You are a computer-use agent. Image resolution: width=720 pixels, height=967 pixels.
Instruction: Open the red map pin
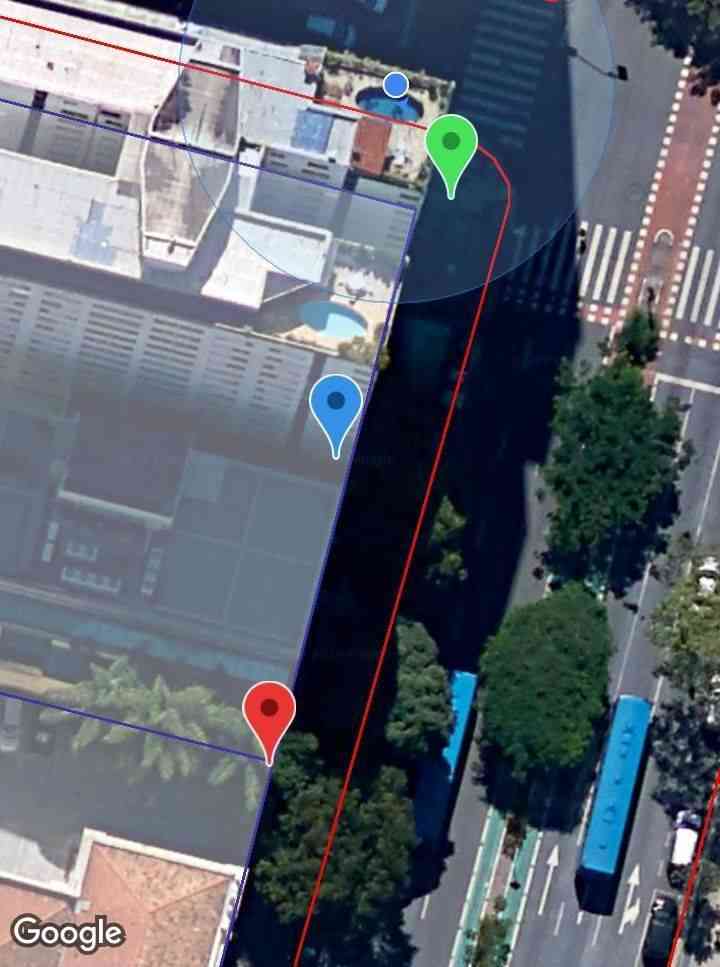click(x=269, y=714)
